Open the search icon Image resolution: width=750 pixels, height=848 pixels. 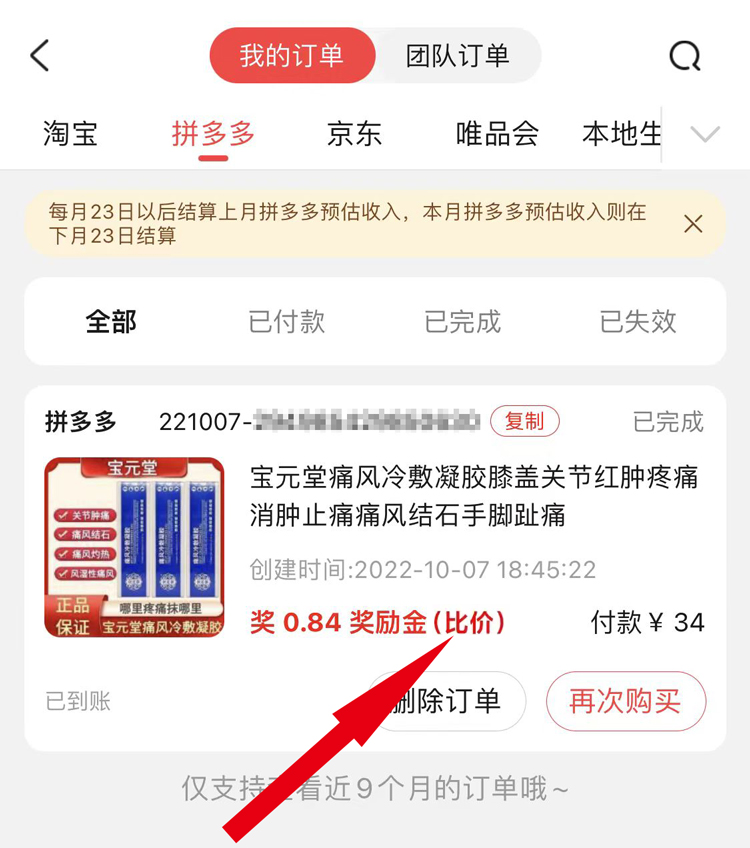685,56
